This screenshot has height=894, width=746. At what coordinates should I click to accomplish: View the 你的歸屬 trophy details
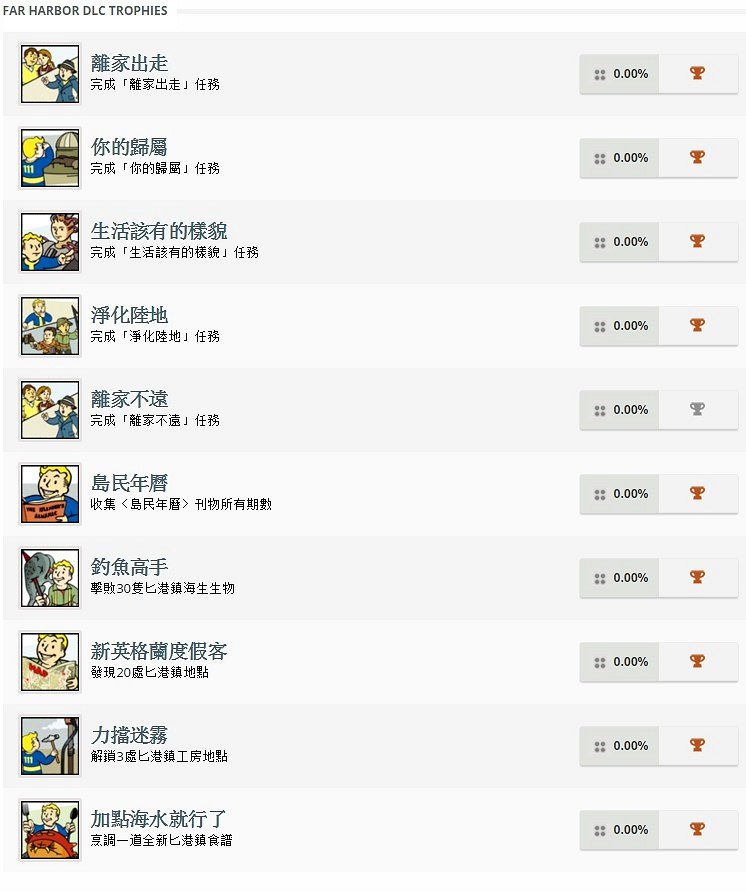(130, 148)
